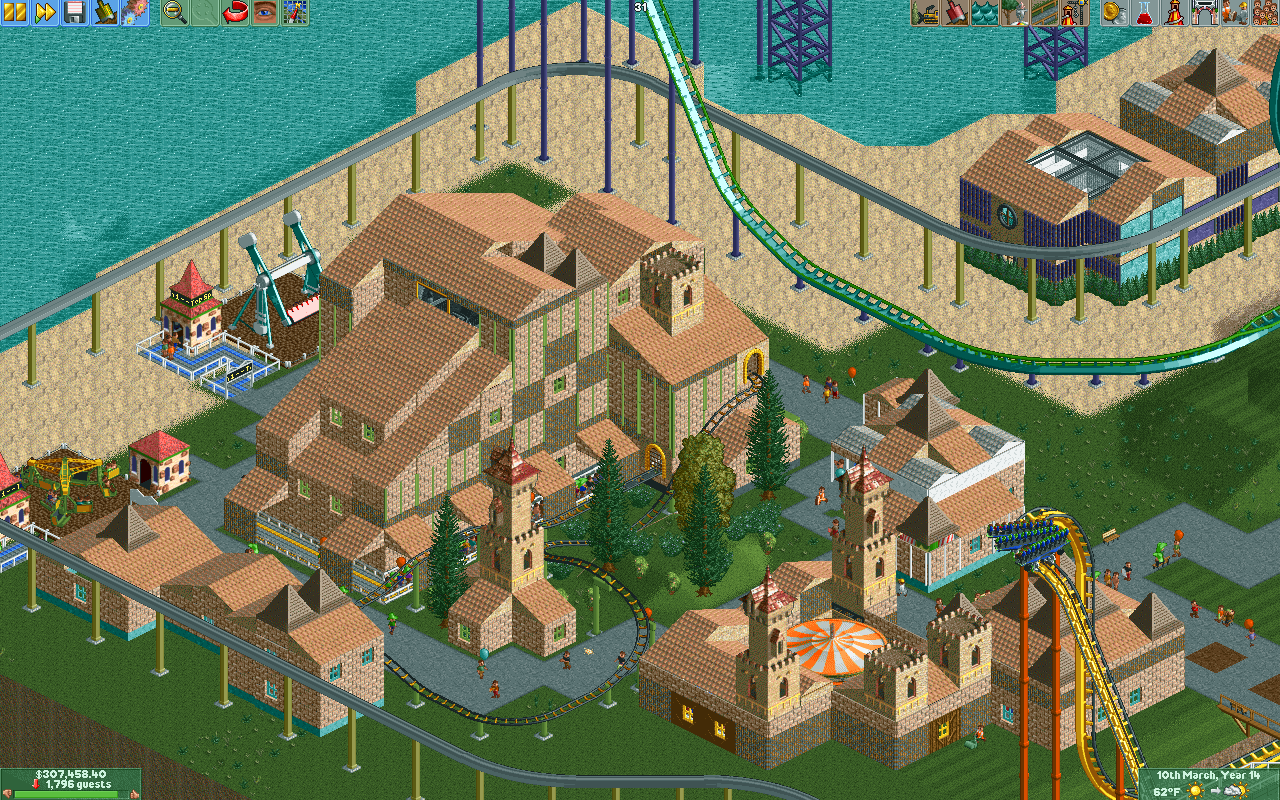
Task: Build a new ride with crane icon
Action: (1074, 13)
